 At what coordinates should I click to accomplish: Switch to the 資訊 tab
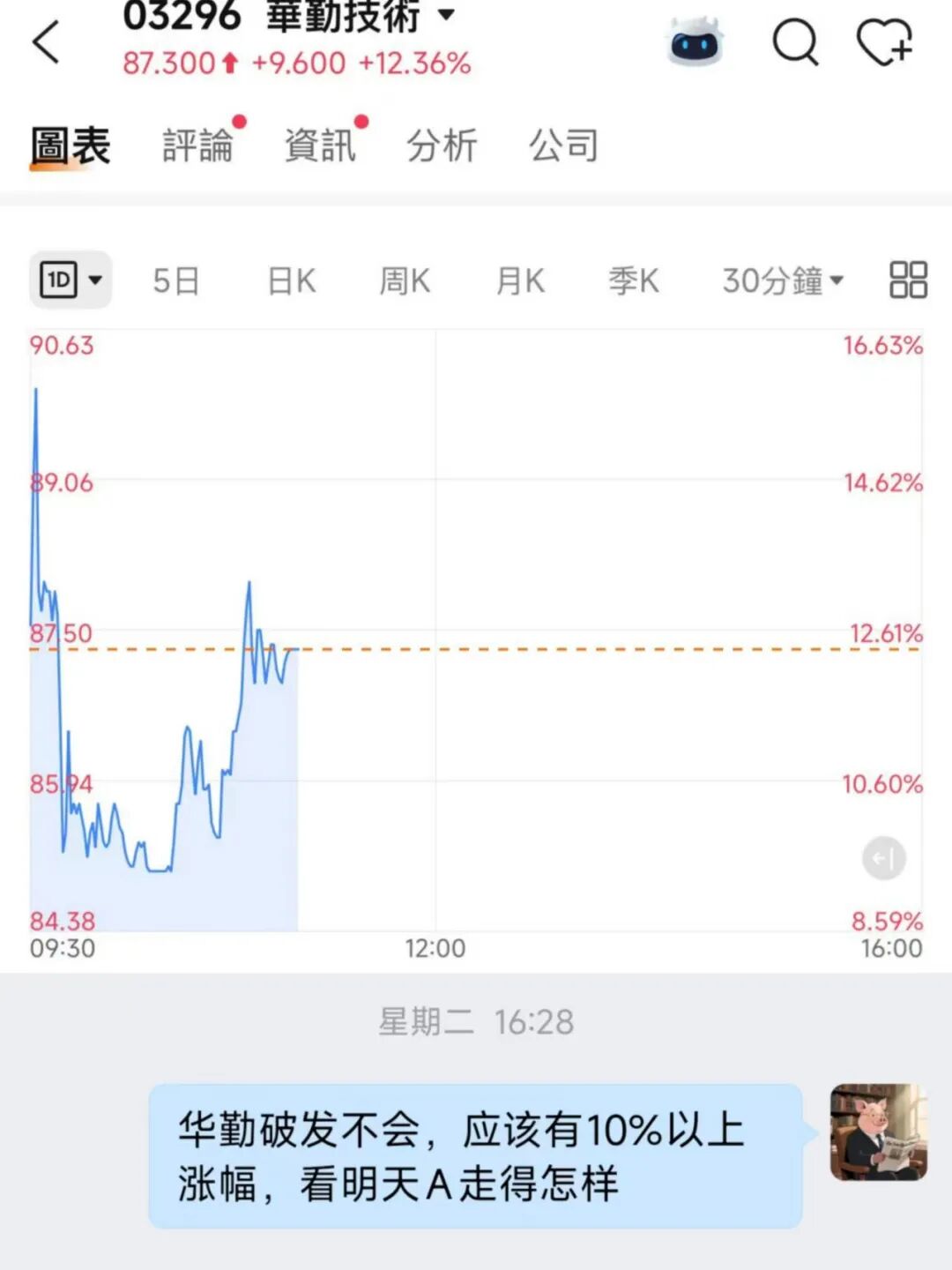point(320,146)
